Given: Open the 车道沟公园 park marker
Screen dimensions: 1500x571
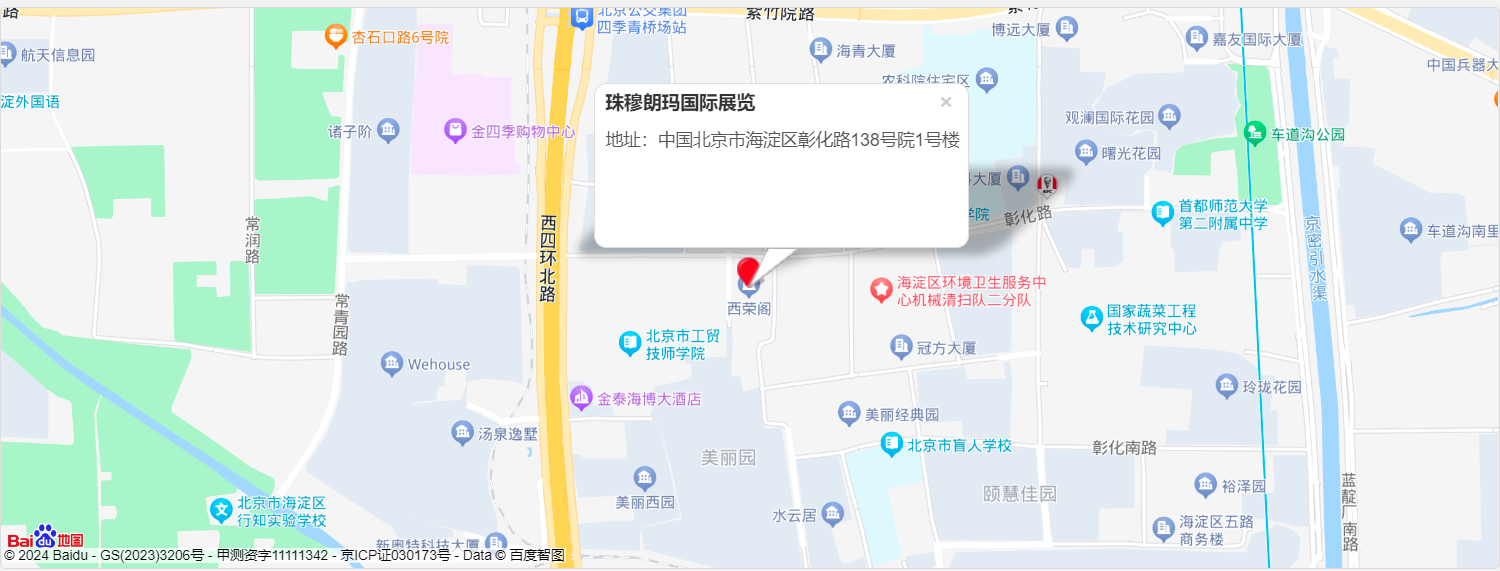Looking at the screenshot, I should [x=1254, y=132].
